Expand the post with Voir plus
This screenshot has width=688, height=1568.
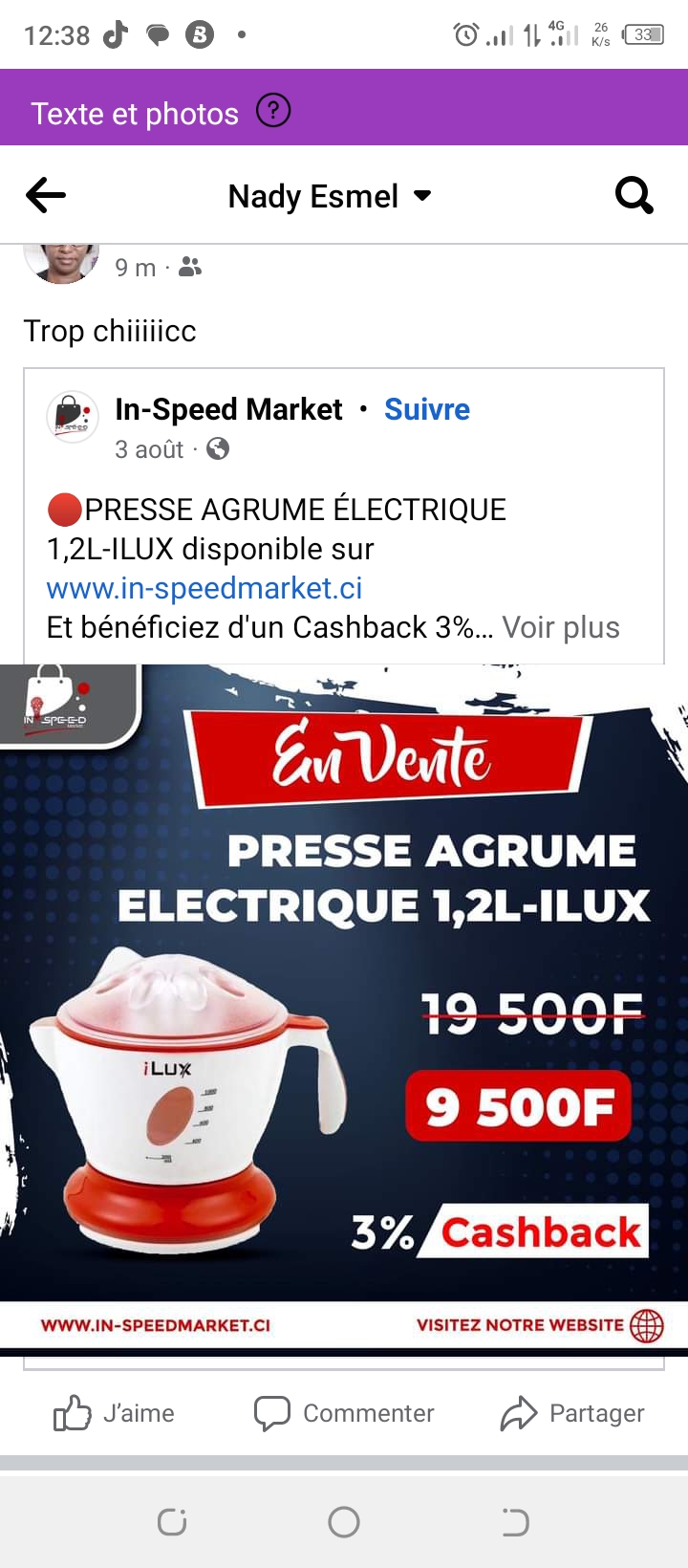(x=561, y=627)
